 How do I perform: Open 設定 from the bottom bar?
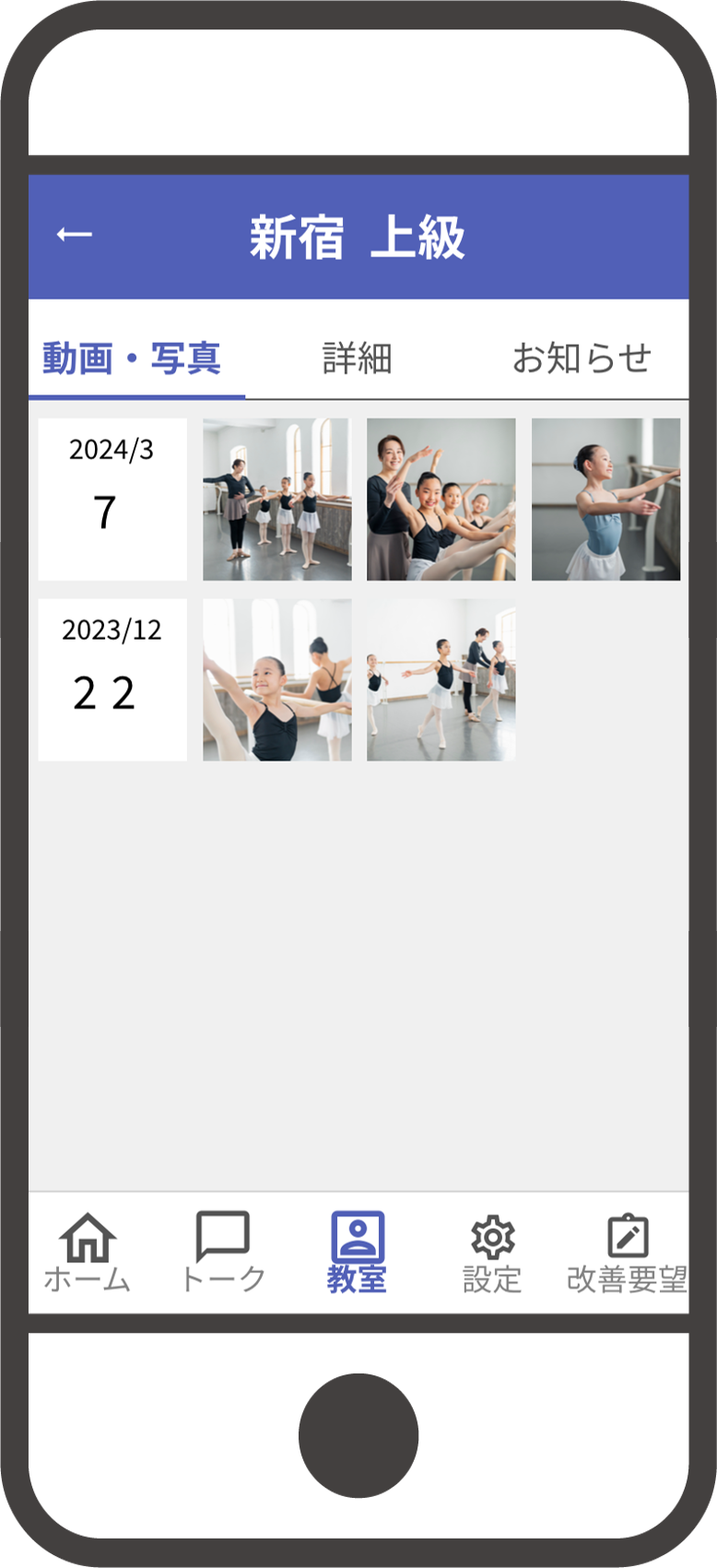pos(492,1252)
